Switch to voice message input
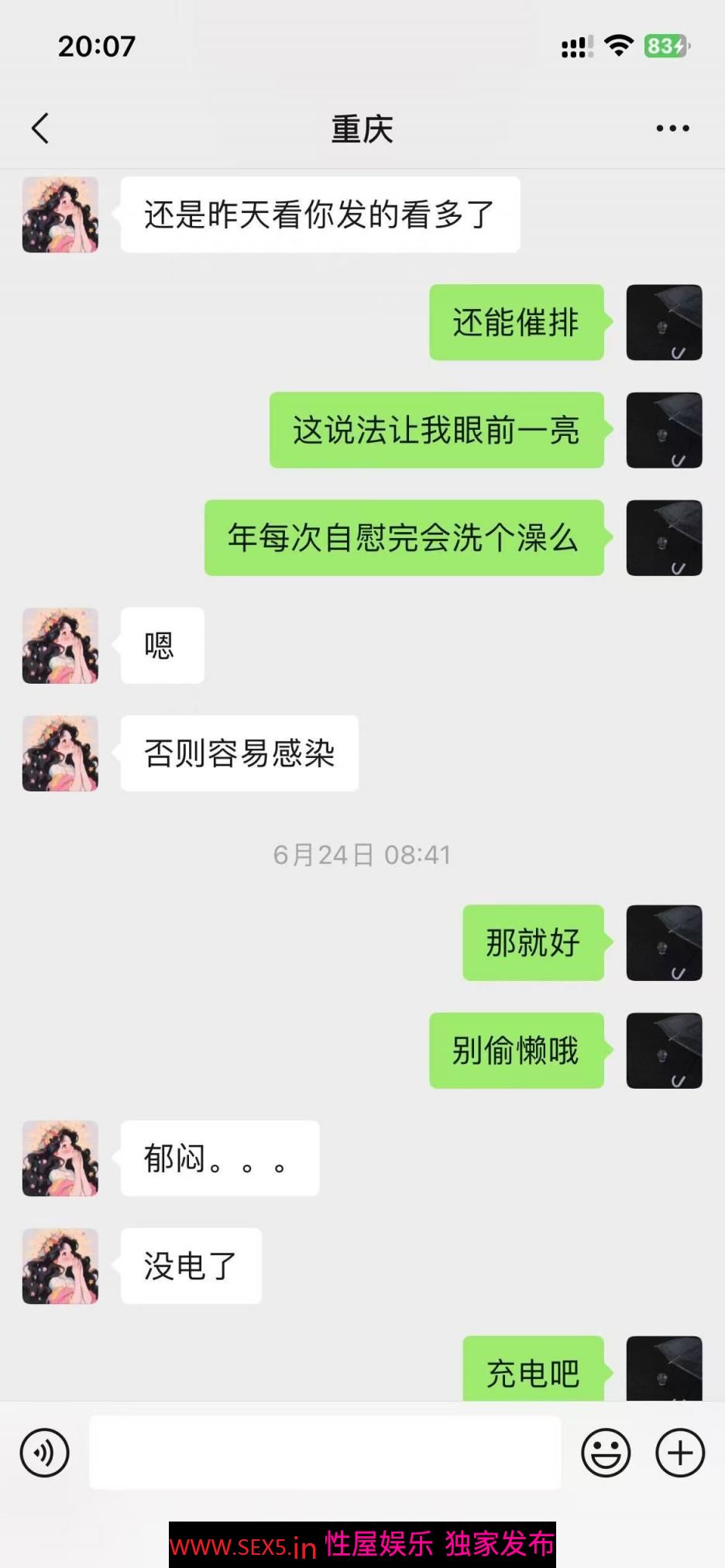Image resolution: width=725 pixels, height=1568 pixels. point(44,1453)
